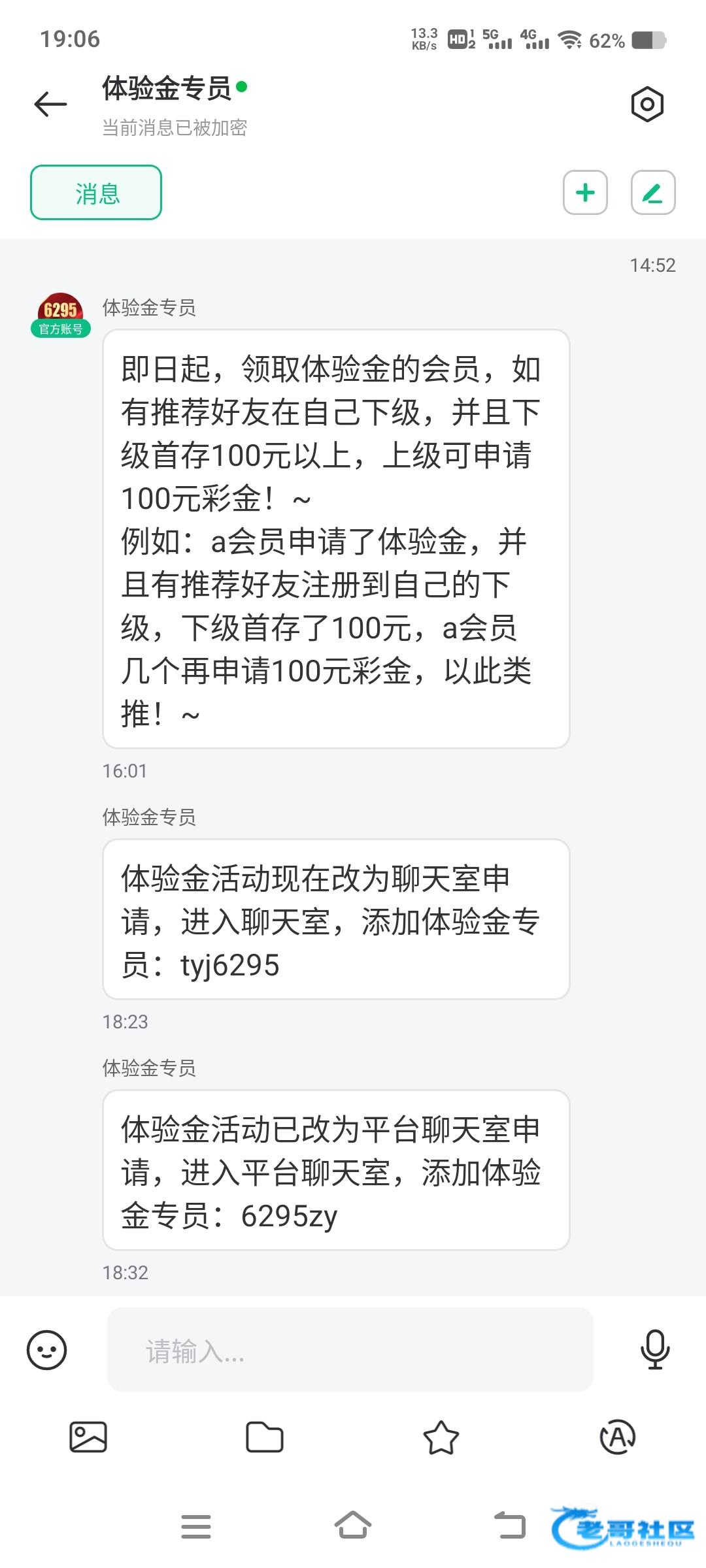Open chat settings hexagon icon

pyautogui.click(x=647, y=104)
